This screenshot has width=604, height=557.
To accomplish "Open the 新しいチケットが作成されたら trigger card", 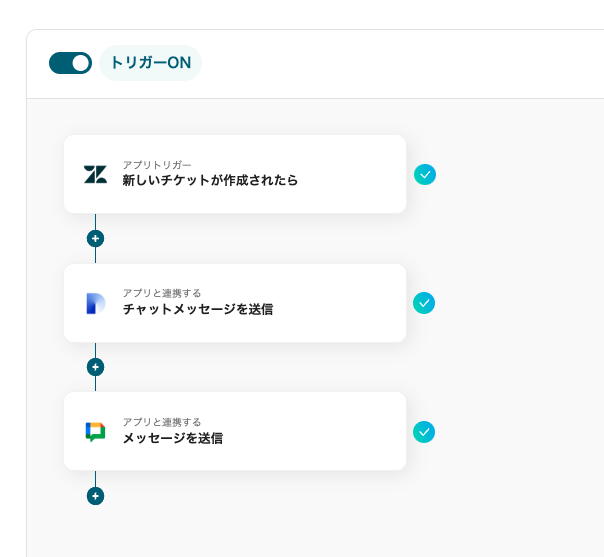I will pos(234,174).
